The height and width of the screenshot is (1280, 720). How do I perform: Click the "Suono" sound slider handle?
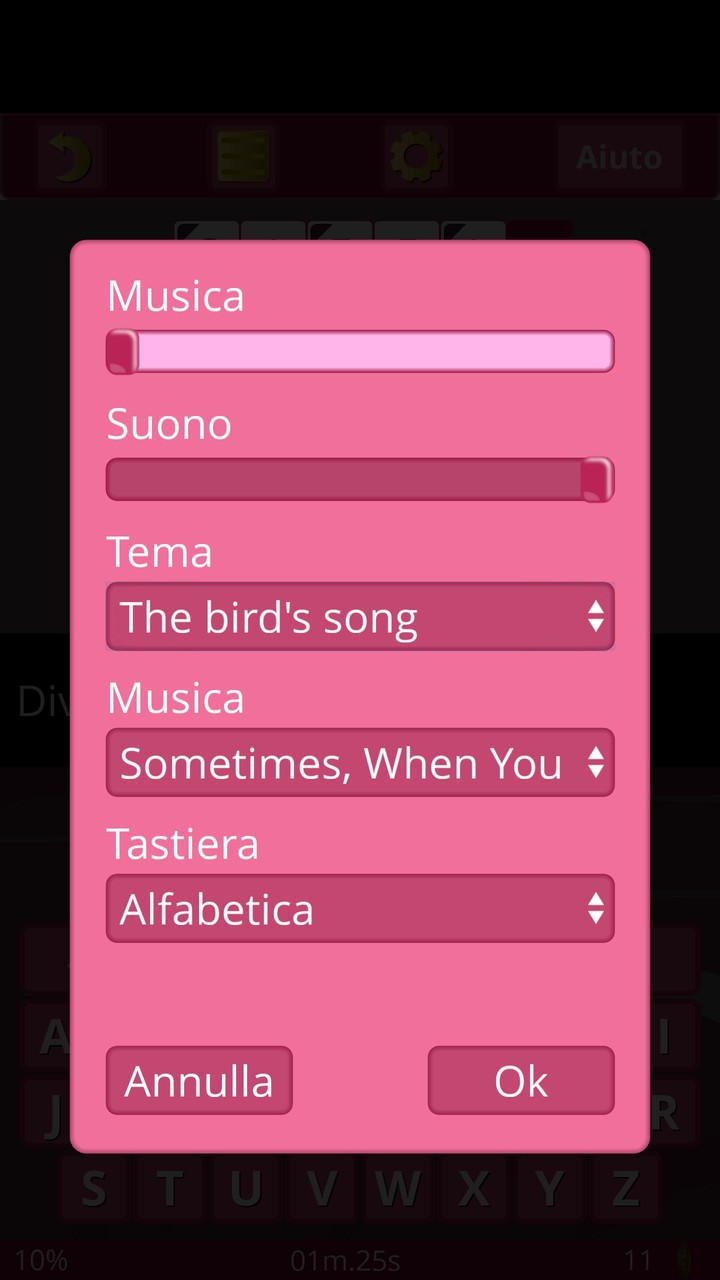pyautogui.click(x=596, y=479)
